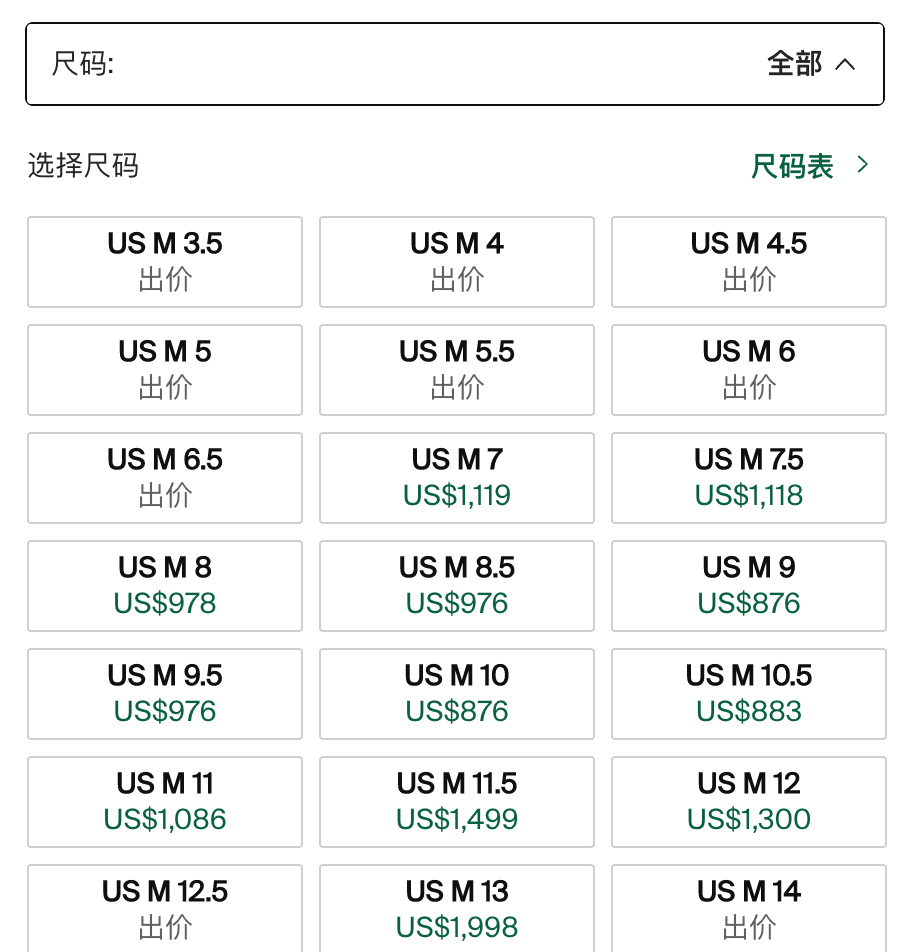Select US M 7 at US$1,119

click(x=457, y=478)
